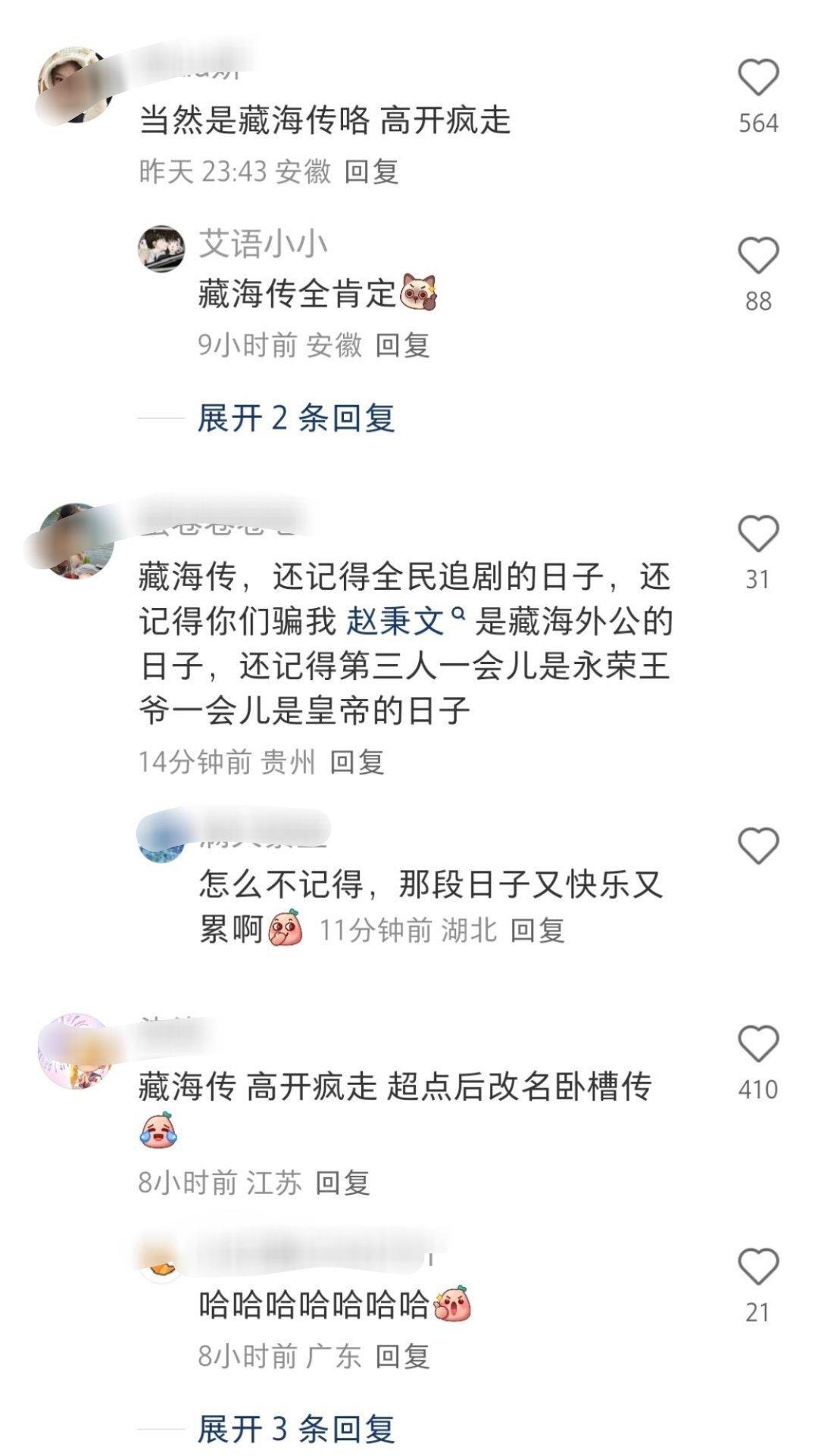Screen dimensions: 818x1456
Task: Reply to the 11分钟前 湖北 comment
Action: coord(537,931)
